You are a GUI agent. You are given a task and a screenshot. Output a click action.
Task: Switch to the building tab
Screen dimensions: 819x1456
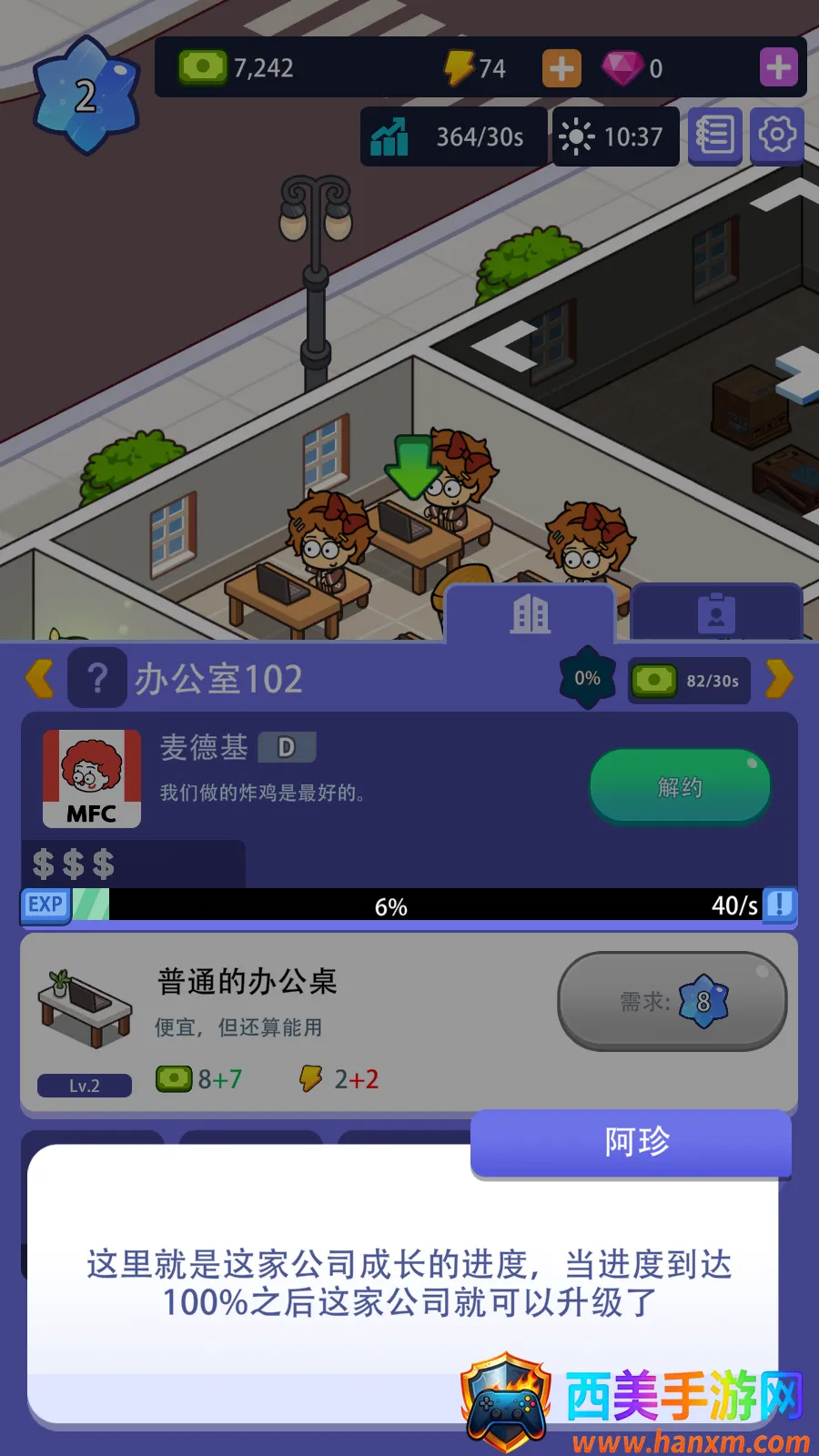[x=530, y=614]
